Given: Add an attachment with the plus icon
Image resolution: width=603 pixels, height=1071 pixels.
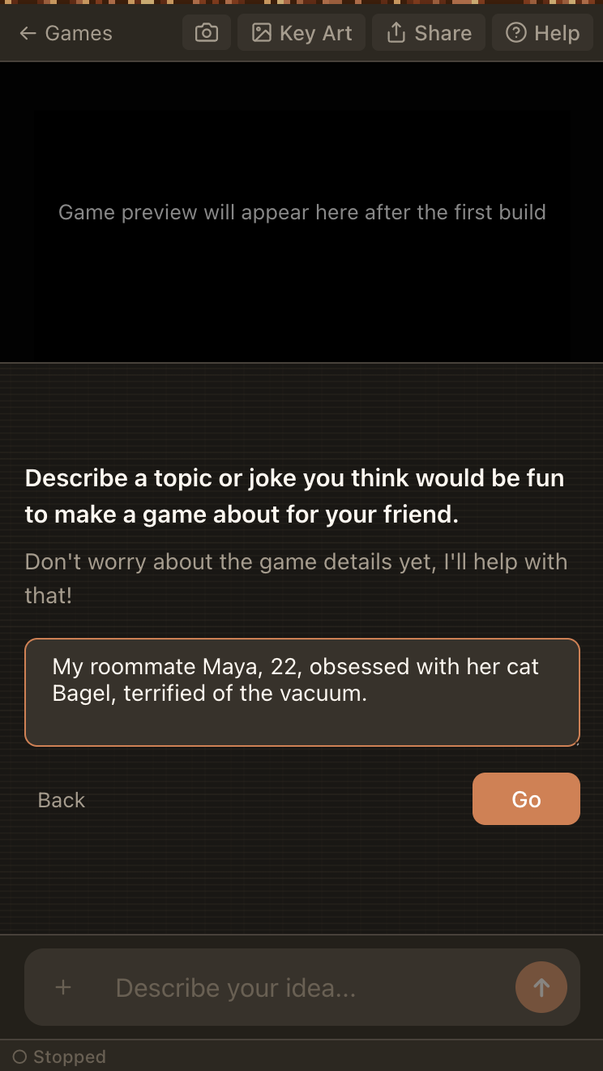Looking at the screenshot, I should 63,988.
